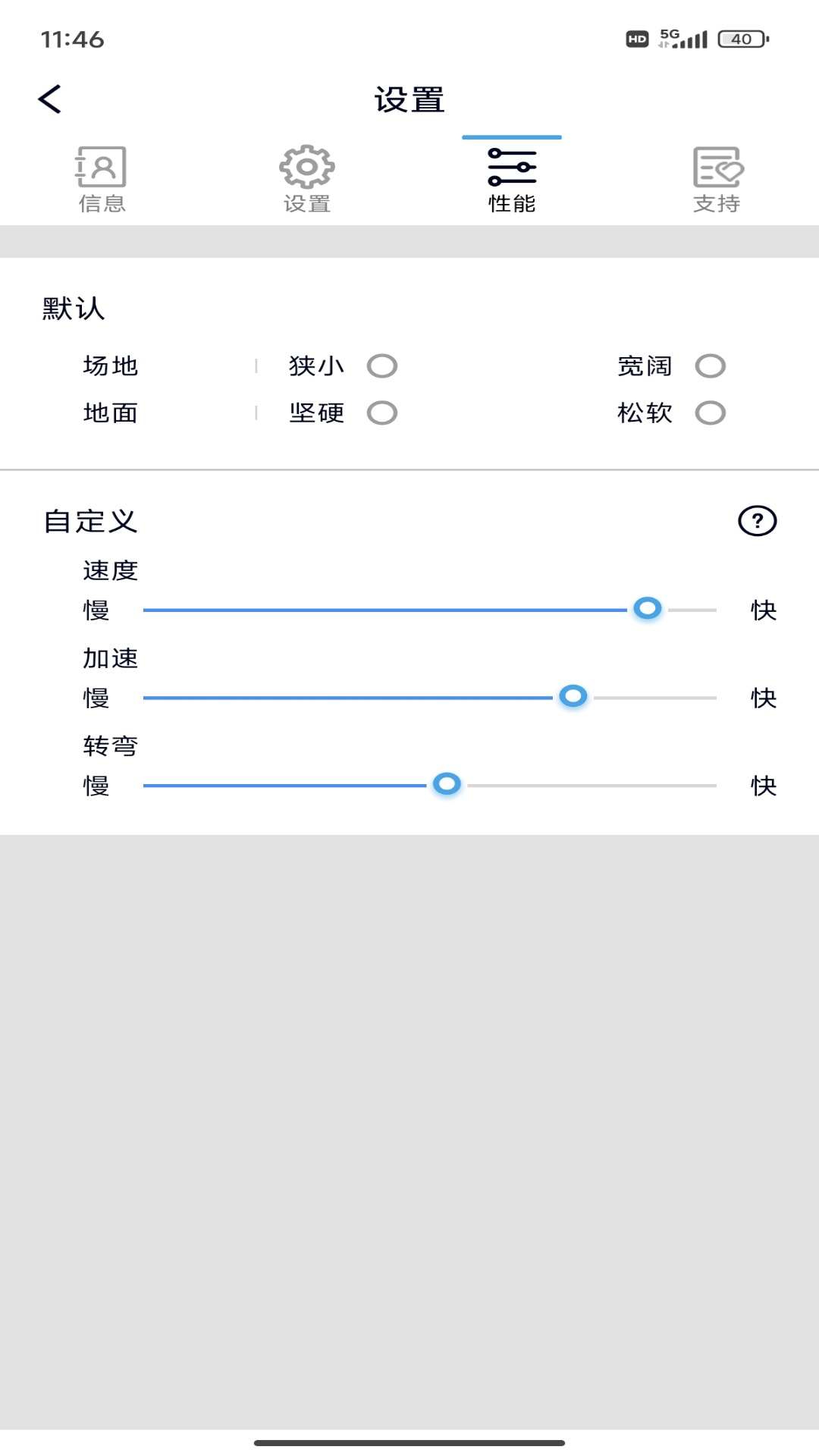Screen dimensions: 819x1456
Task: Open the 自定义 help question mark icon
Action: click(756, 521)
